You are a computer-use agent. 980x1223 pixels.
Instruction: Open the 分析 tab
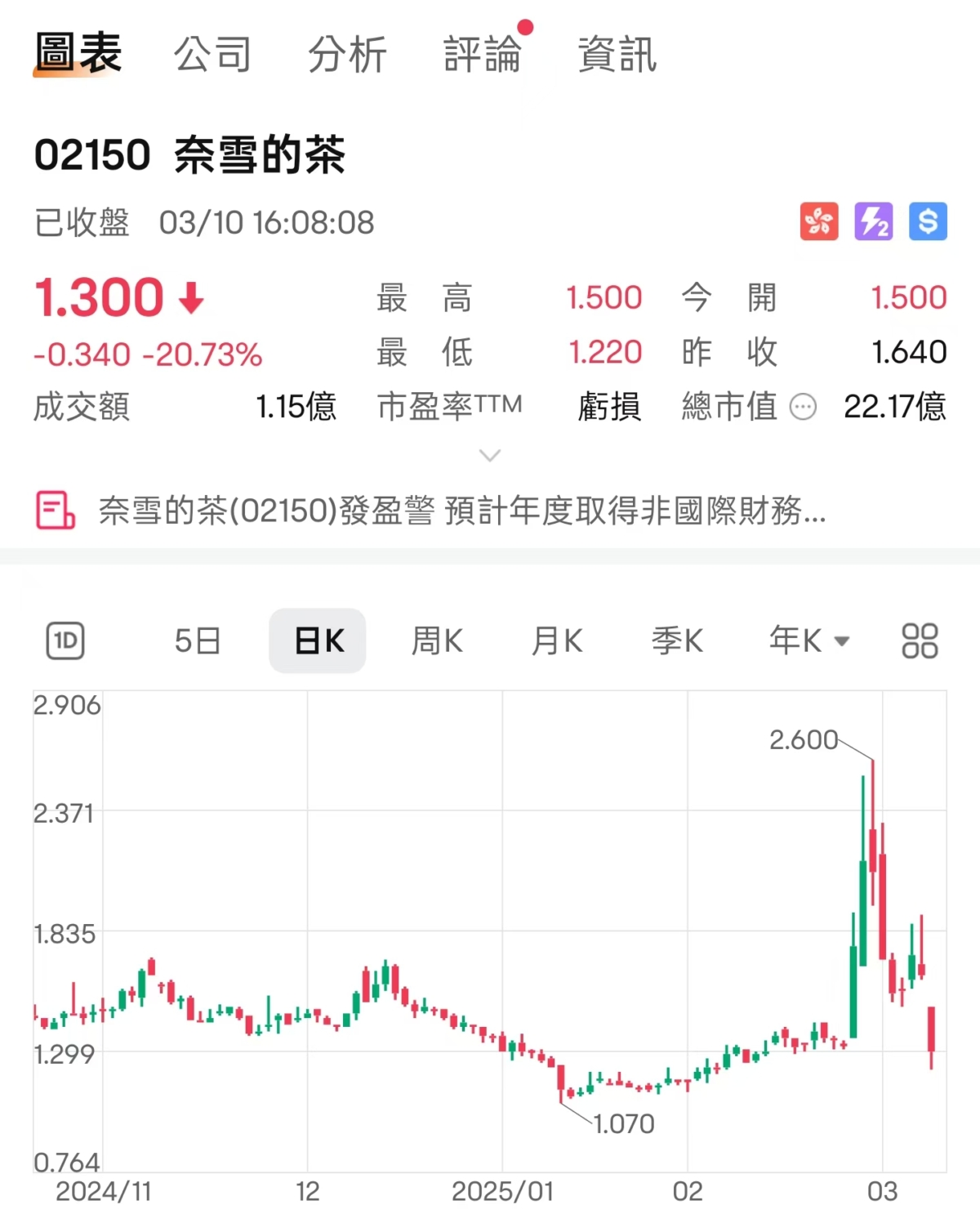[347, 55]
